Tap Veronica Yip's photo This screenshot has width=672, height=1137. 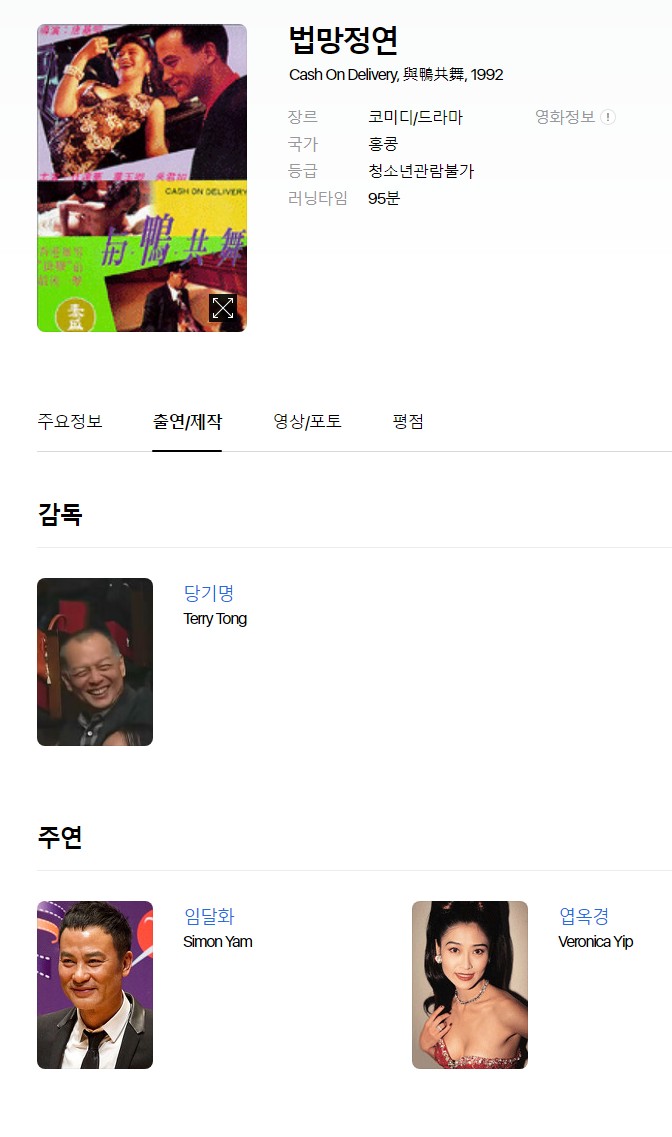(470, 984)
